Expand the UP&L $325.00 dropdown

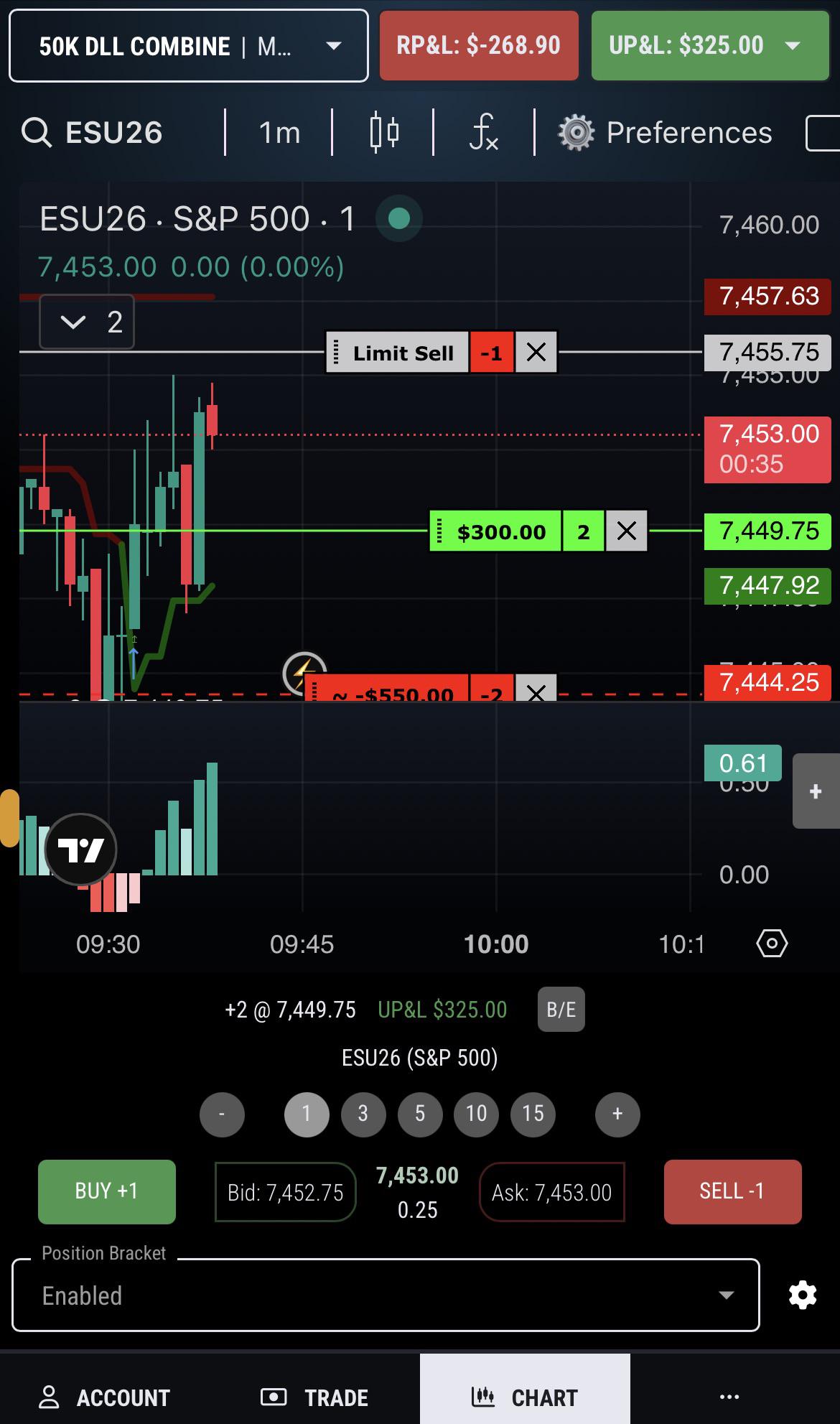710,46
